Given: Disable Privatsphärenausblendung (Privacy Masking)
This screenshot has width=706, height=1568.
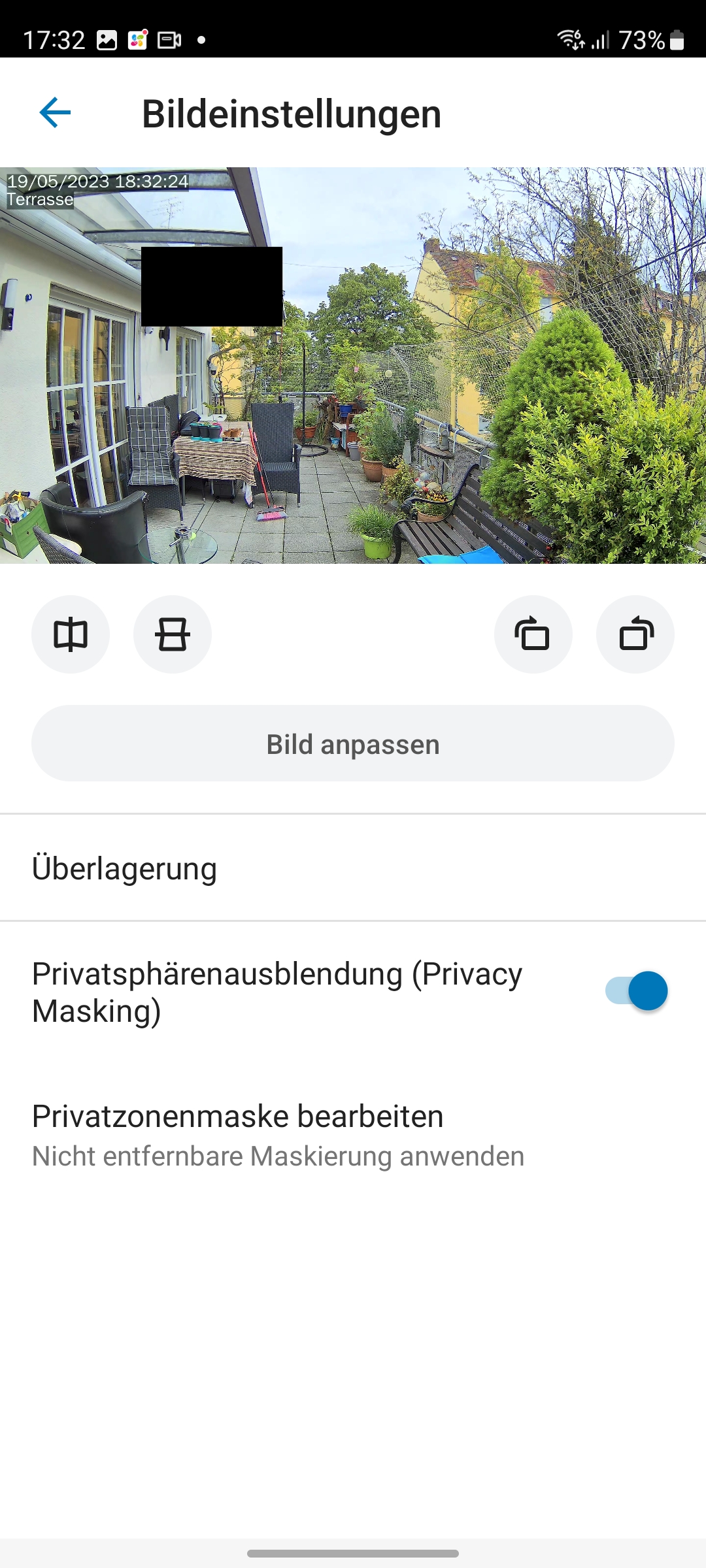Looking at the screenshot, I should click(x=636, y=991).
